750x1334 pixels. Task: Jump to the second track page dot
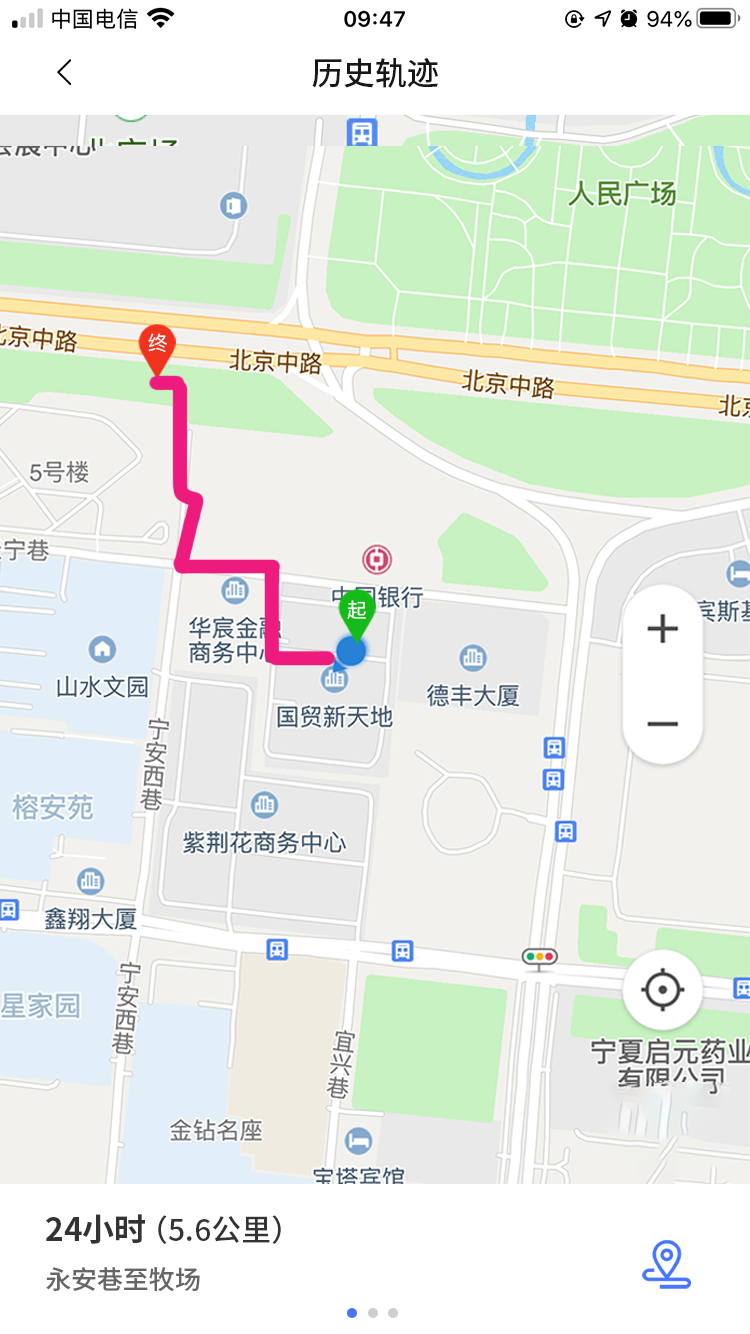(373, 1313)
